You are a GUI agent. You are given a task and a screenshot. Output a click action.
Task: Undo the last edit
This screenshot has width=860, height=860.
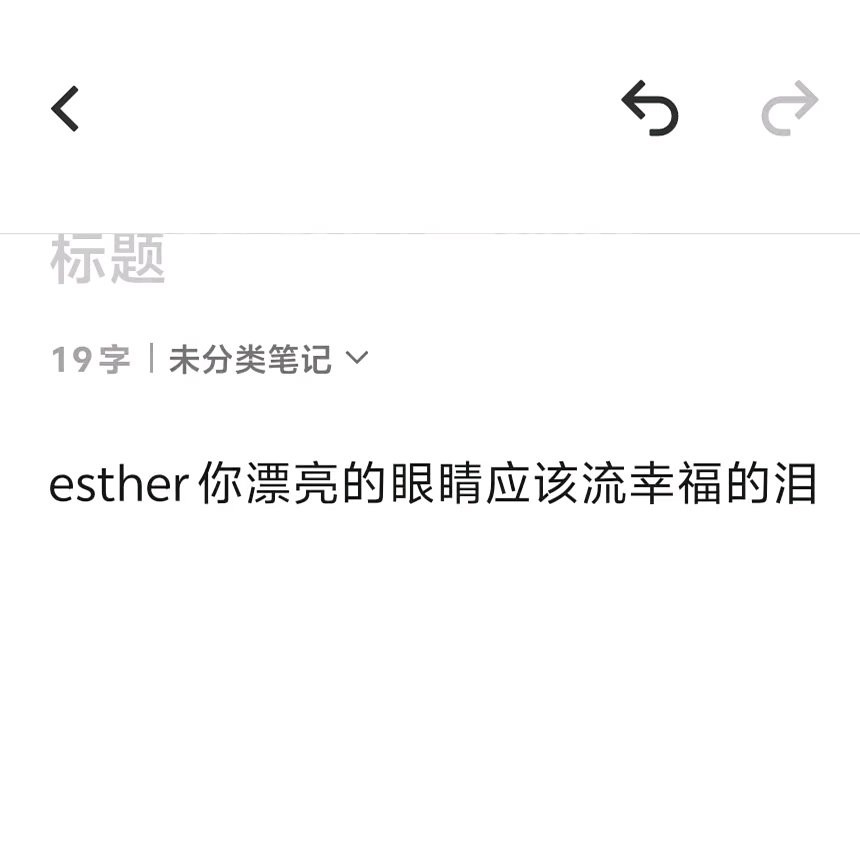(x=650, y=108)
